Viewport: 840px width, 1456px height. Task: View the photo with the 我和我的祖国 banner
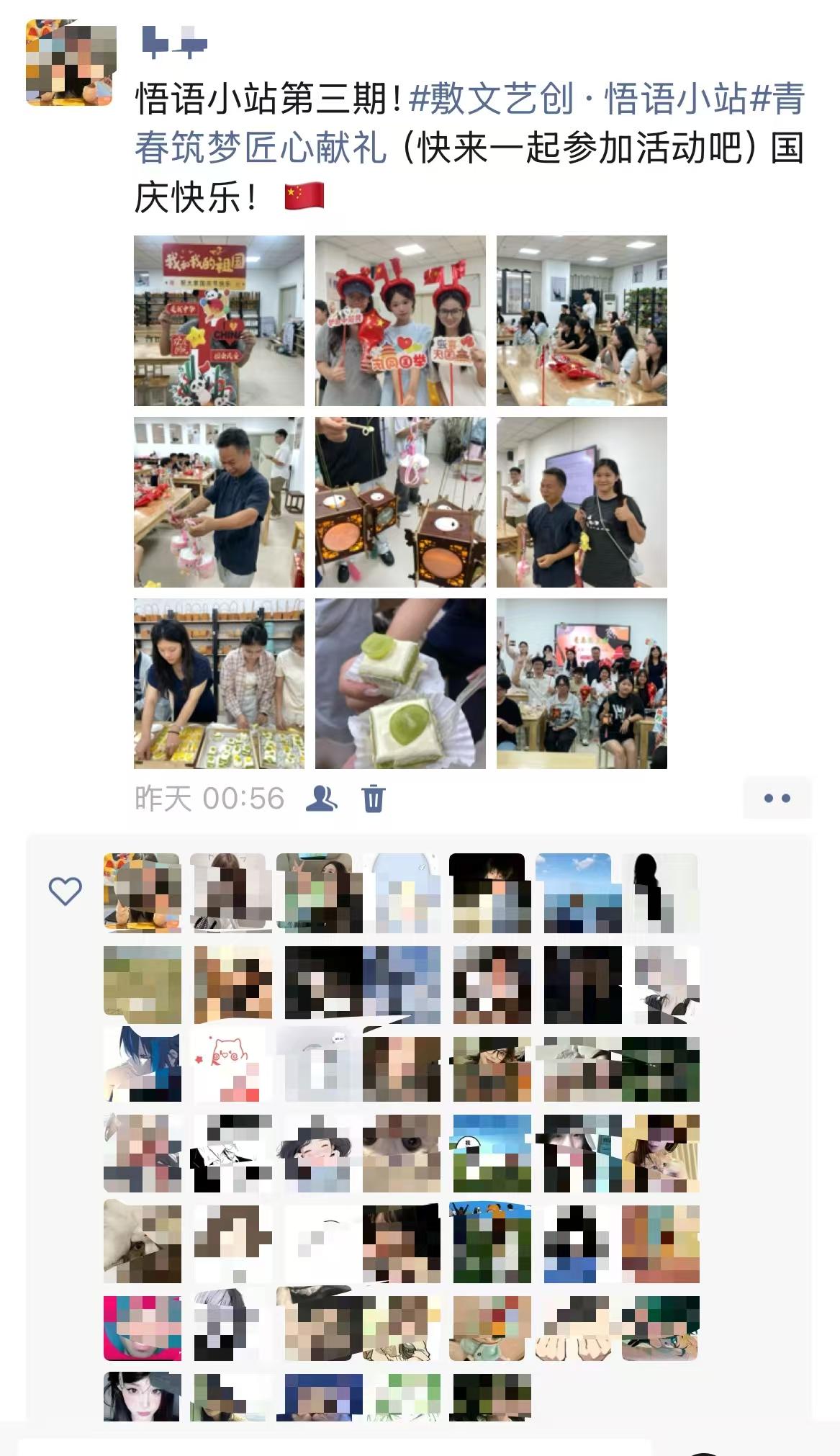point(219,321)
